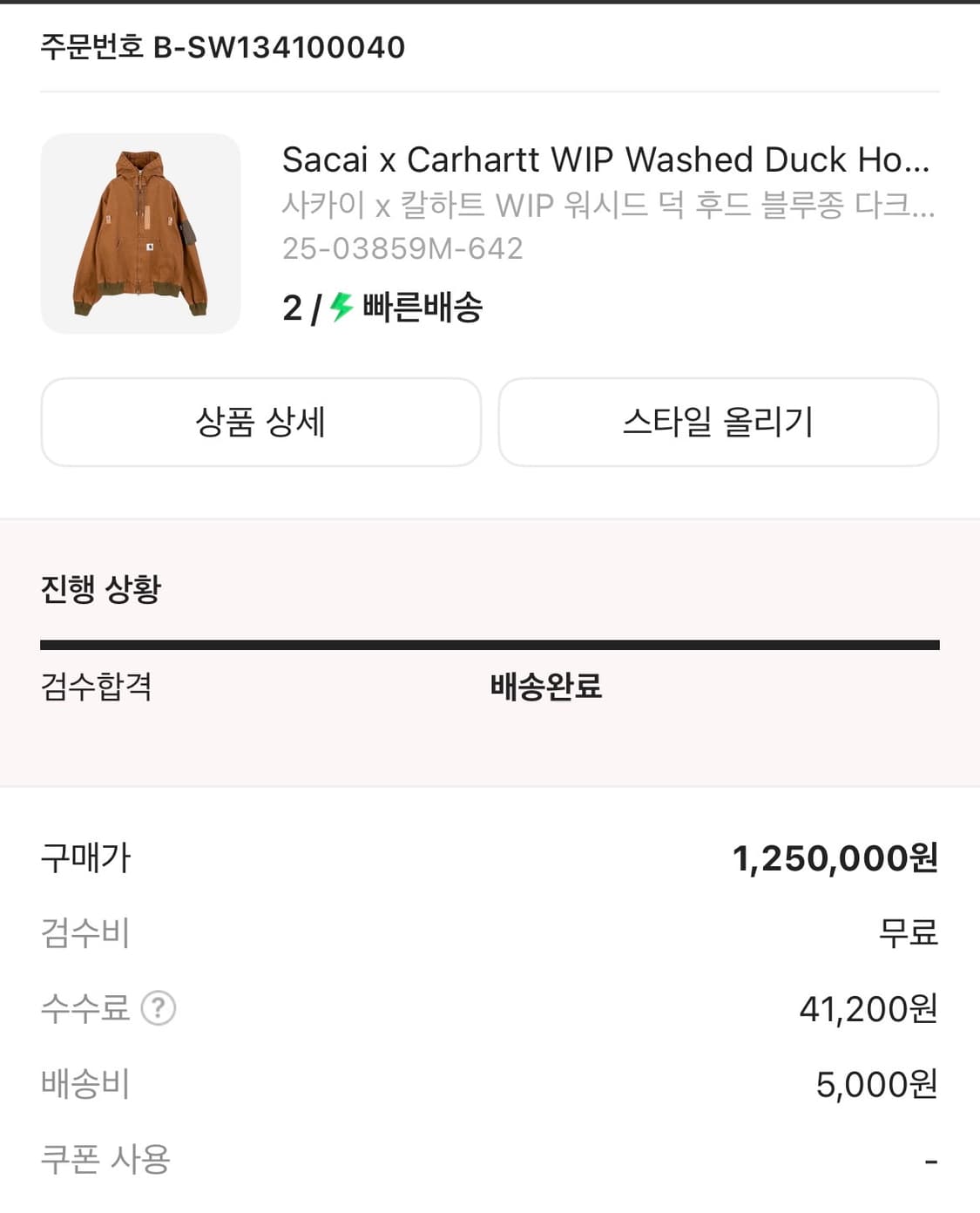Screen dimensions: 980x1213
Task: Tap the 스타일 올리기 button
Action: [718, 423]
